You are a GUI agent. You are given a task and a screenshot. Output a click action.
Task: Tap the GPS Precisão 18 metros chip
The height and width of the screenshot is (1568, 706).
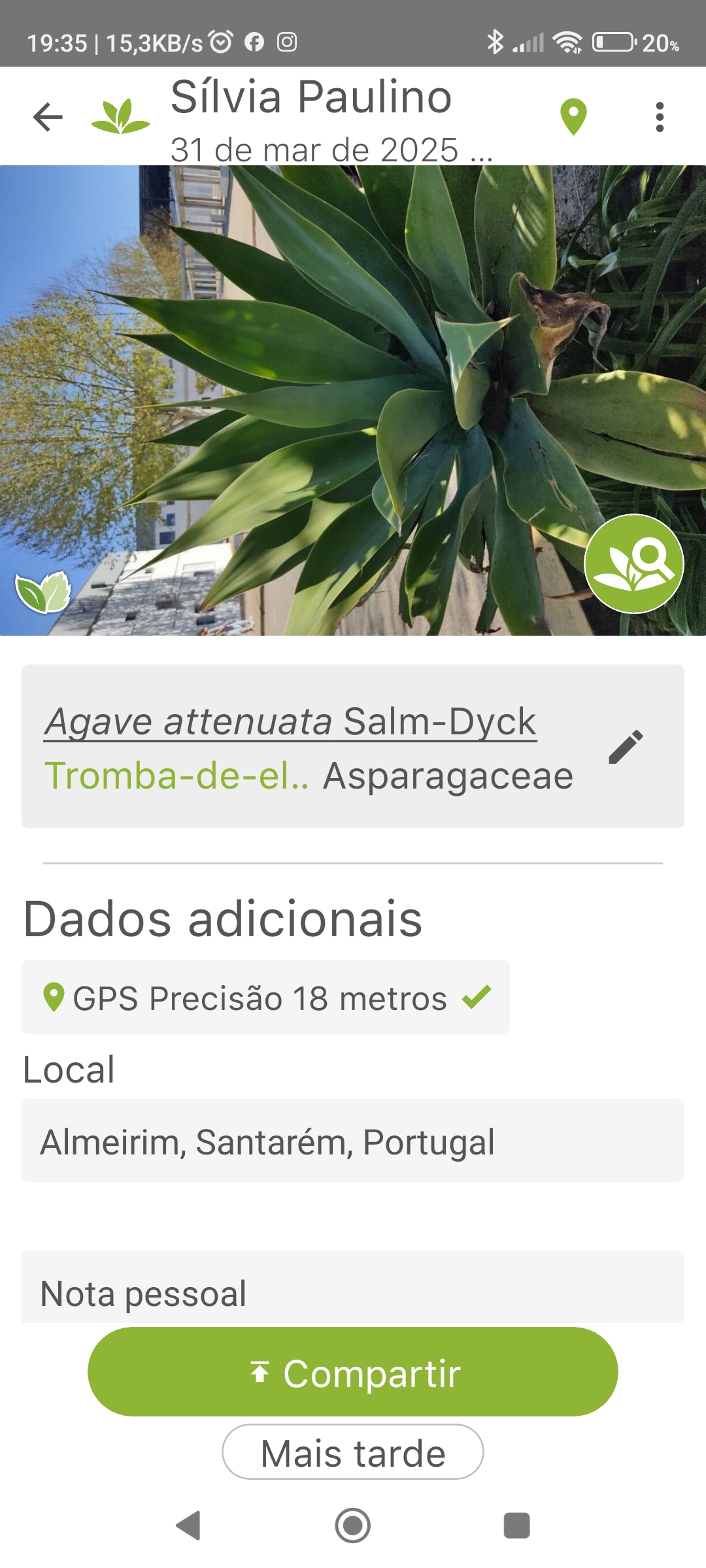(x=265, y=998)
